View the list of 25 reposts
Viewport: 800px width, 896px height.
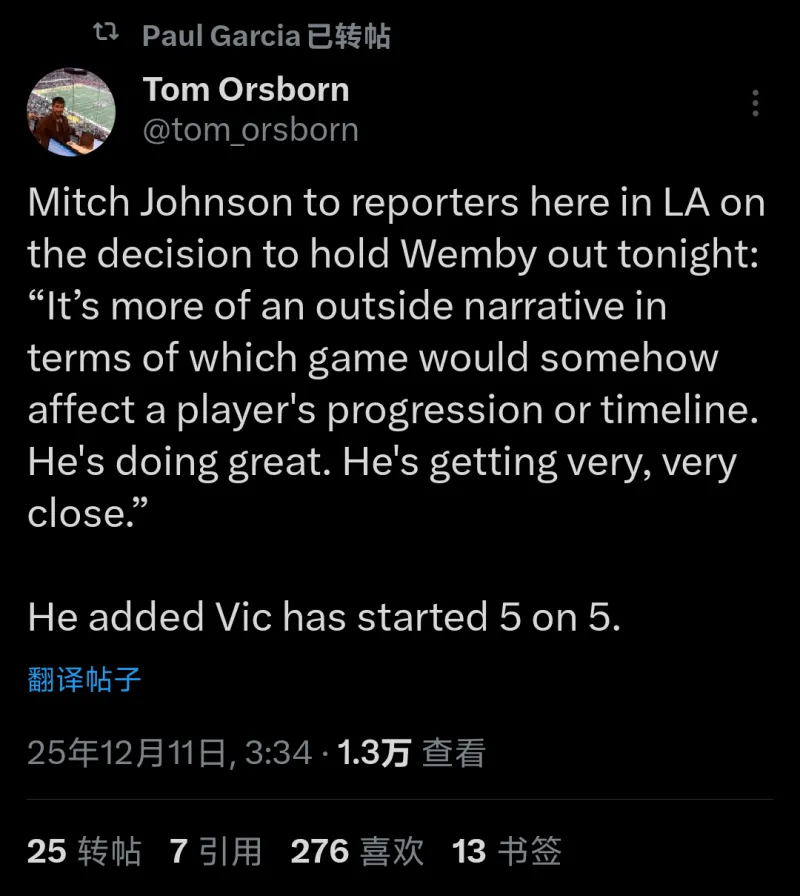pyautogui.click(x=84, y=851)
